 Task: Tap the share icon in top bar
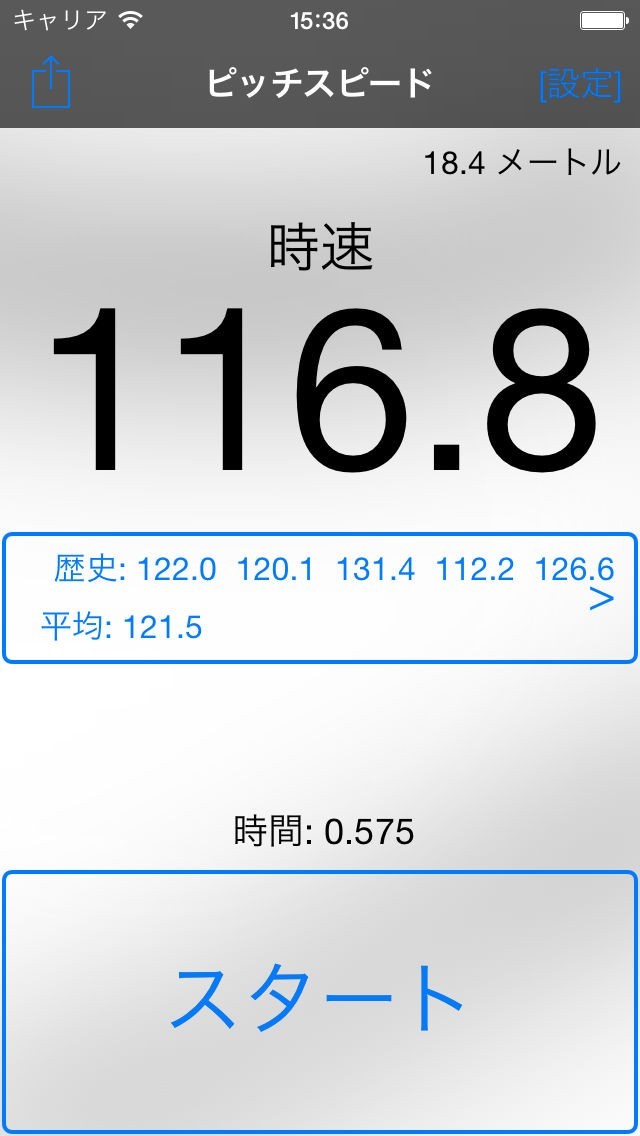point(51,82)
